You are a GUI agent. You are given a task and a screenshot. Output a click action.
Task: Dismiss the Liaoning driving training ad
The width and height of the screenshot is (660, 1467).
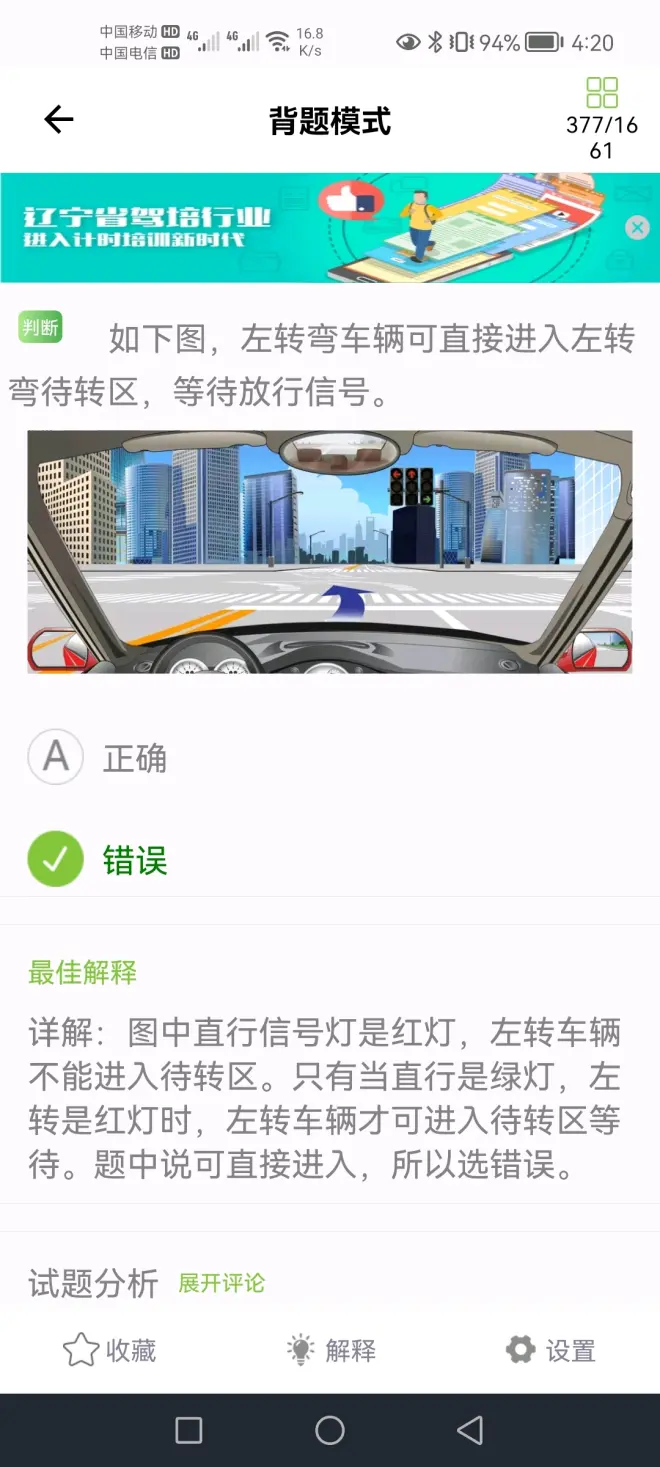pyautogui.click(x=637, y=228)
